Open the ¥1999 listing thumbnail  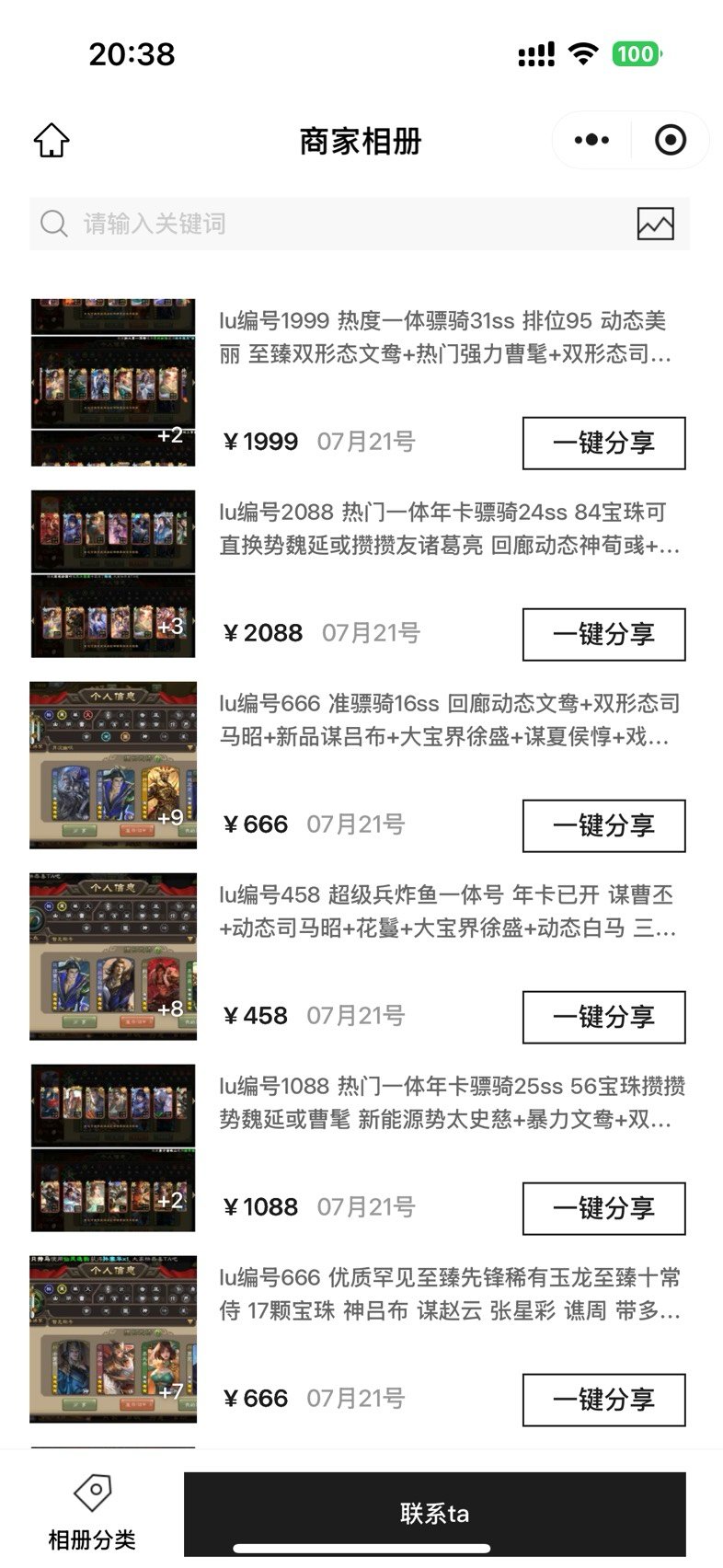(x=113, y=382)
